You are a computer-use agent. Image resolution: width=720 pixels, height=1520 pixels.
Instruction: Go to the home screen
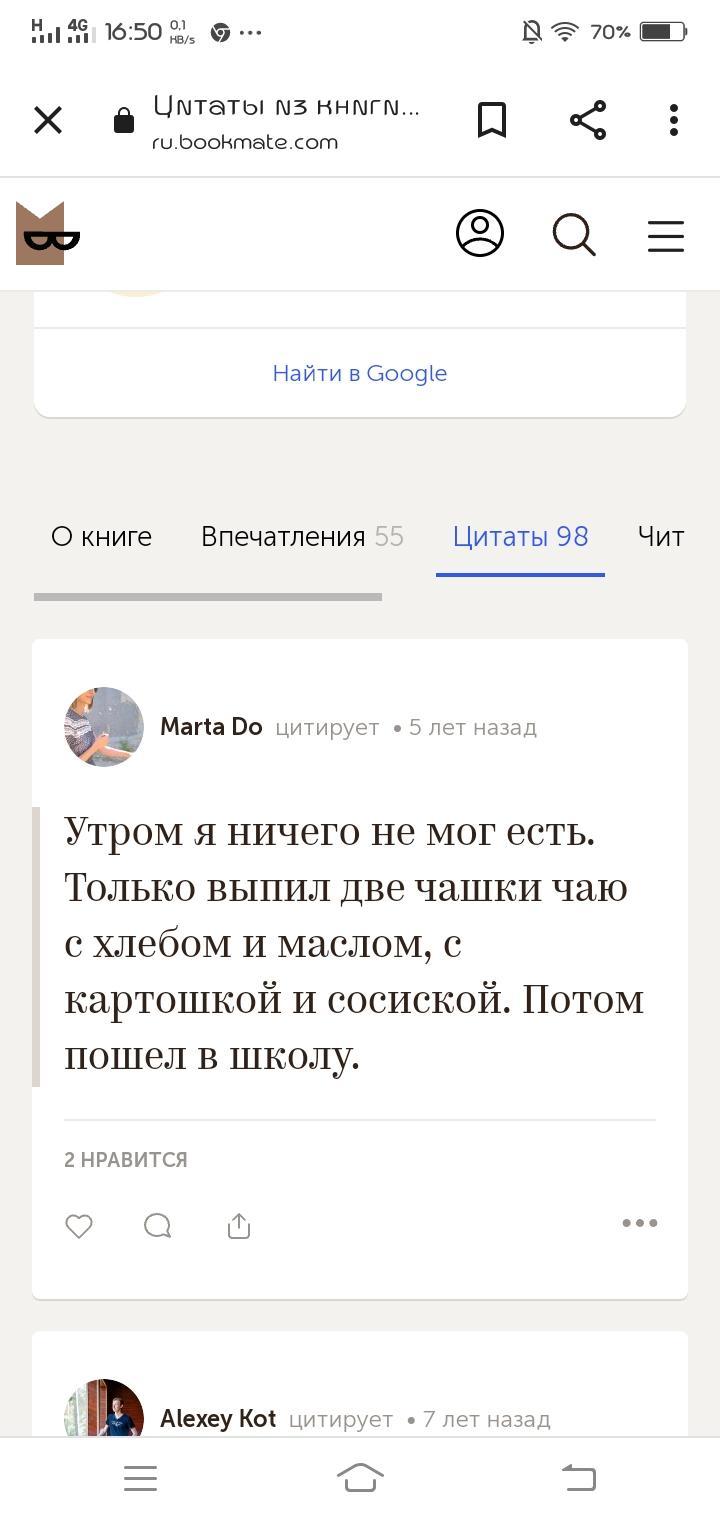[360, 1478]
